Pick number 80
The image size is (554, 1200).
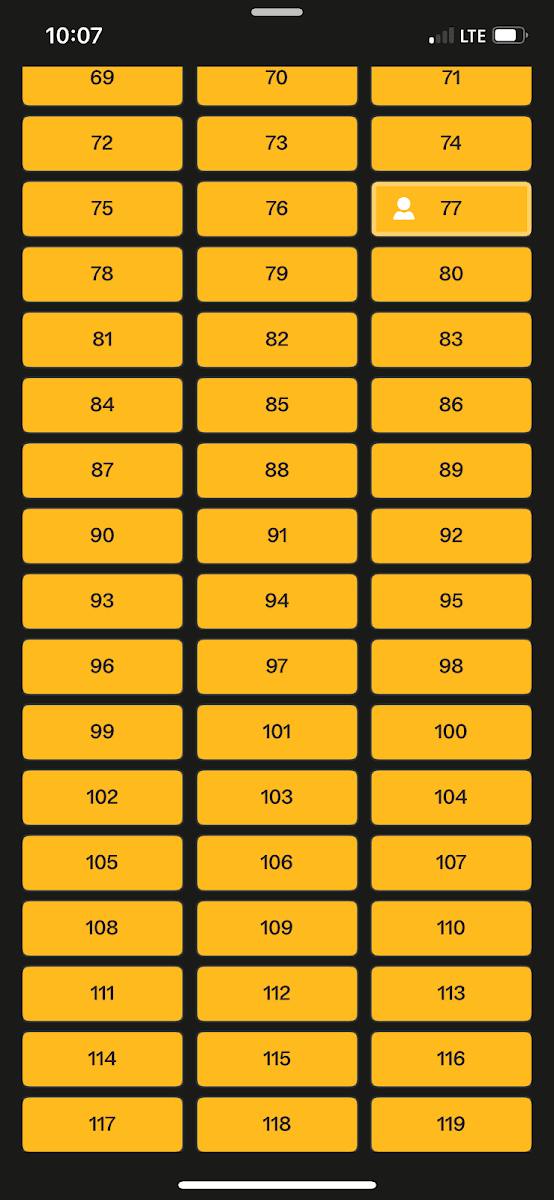point(451,274)
